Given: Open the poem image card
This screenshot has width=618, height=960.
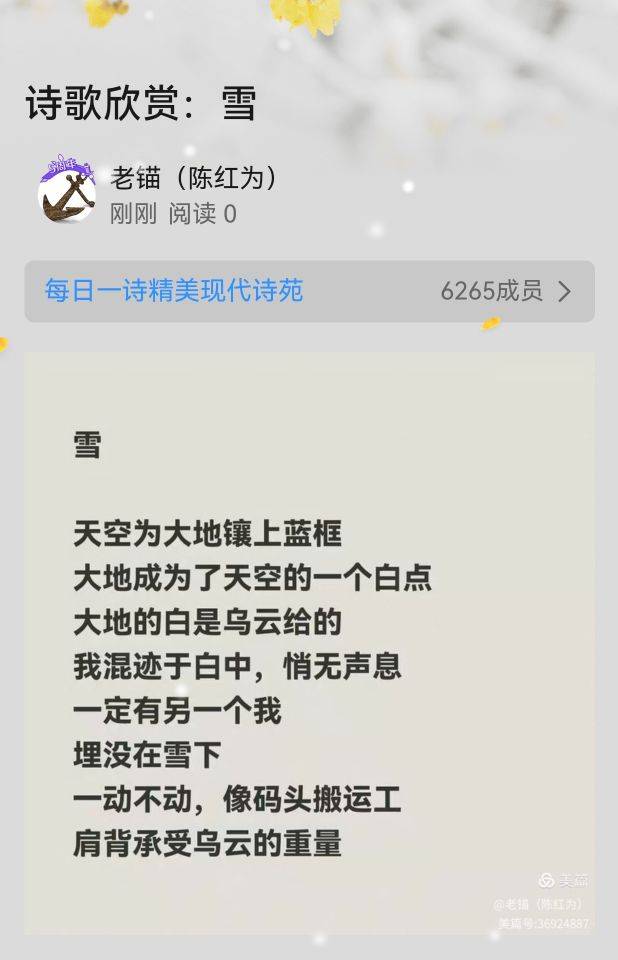Looking at the screenshot, I should click(x=309, y=642).
